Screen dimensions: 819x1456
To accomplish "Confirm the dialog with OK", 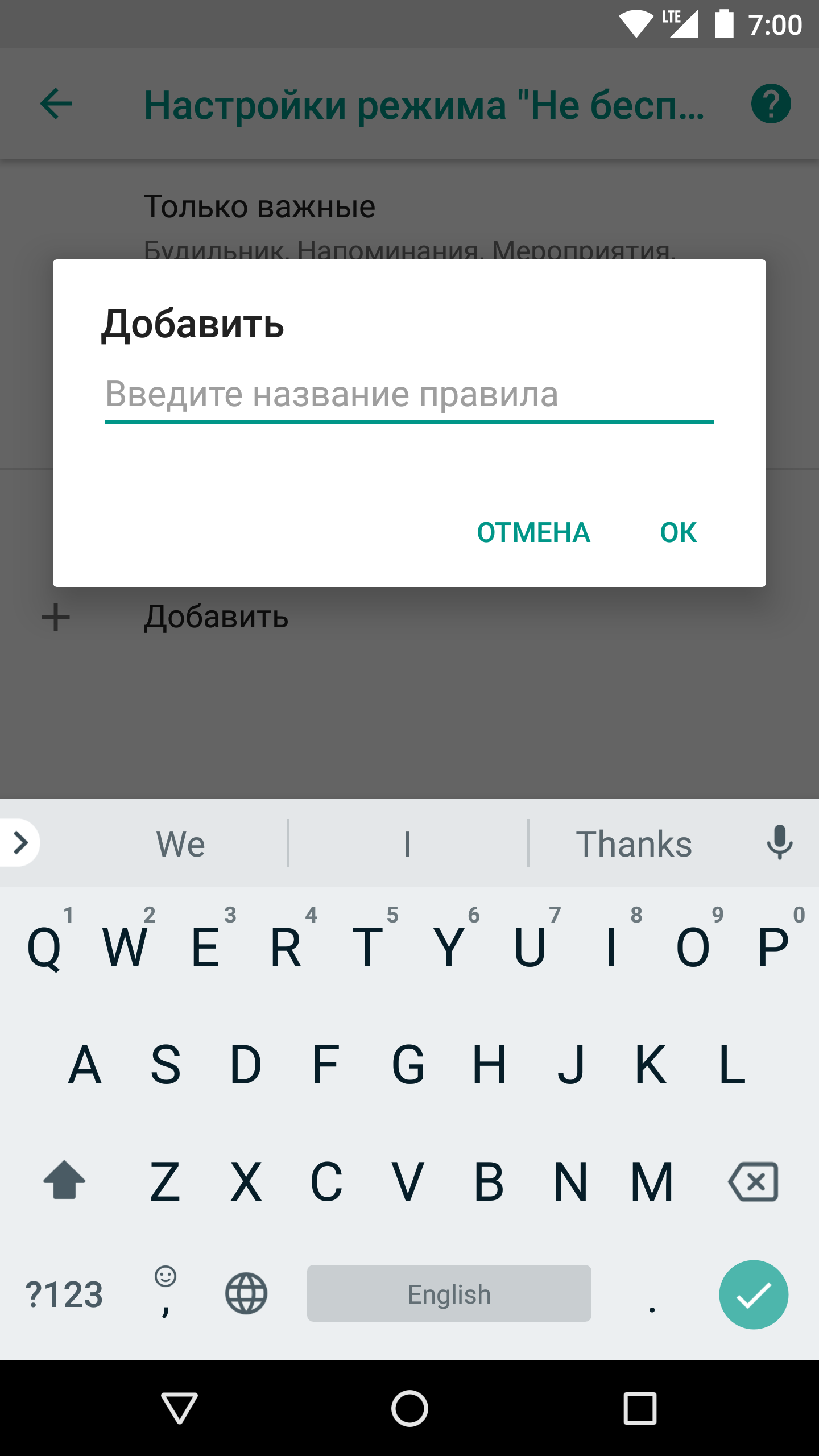I will point(678,533).
